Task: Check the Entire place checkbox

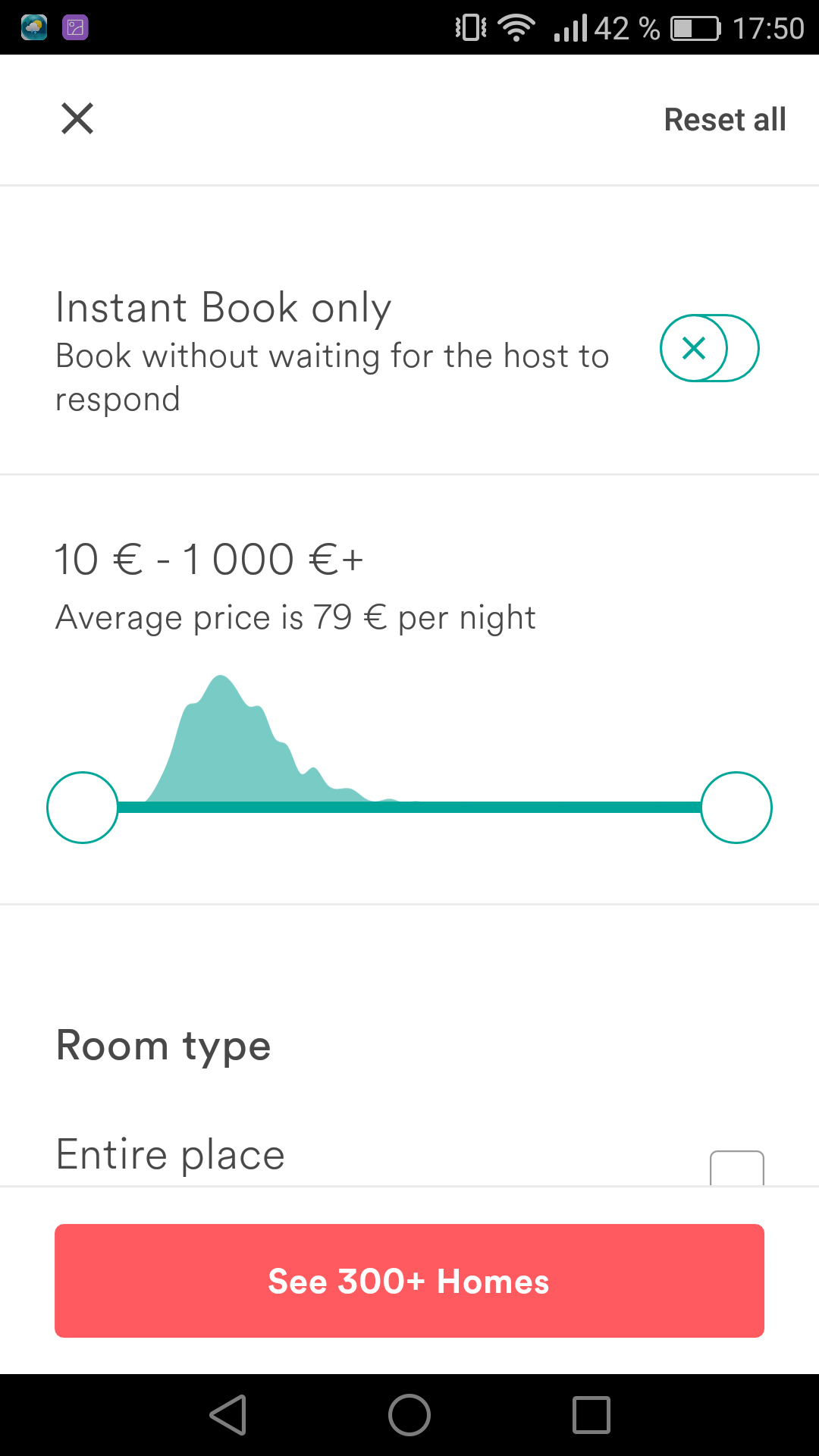Action: click(737, 1169)
